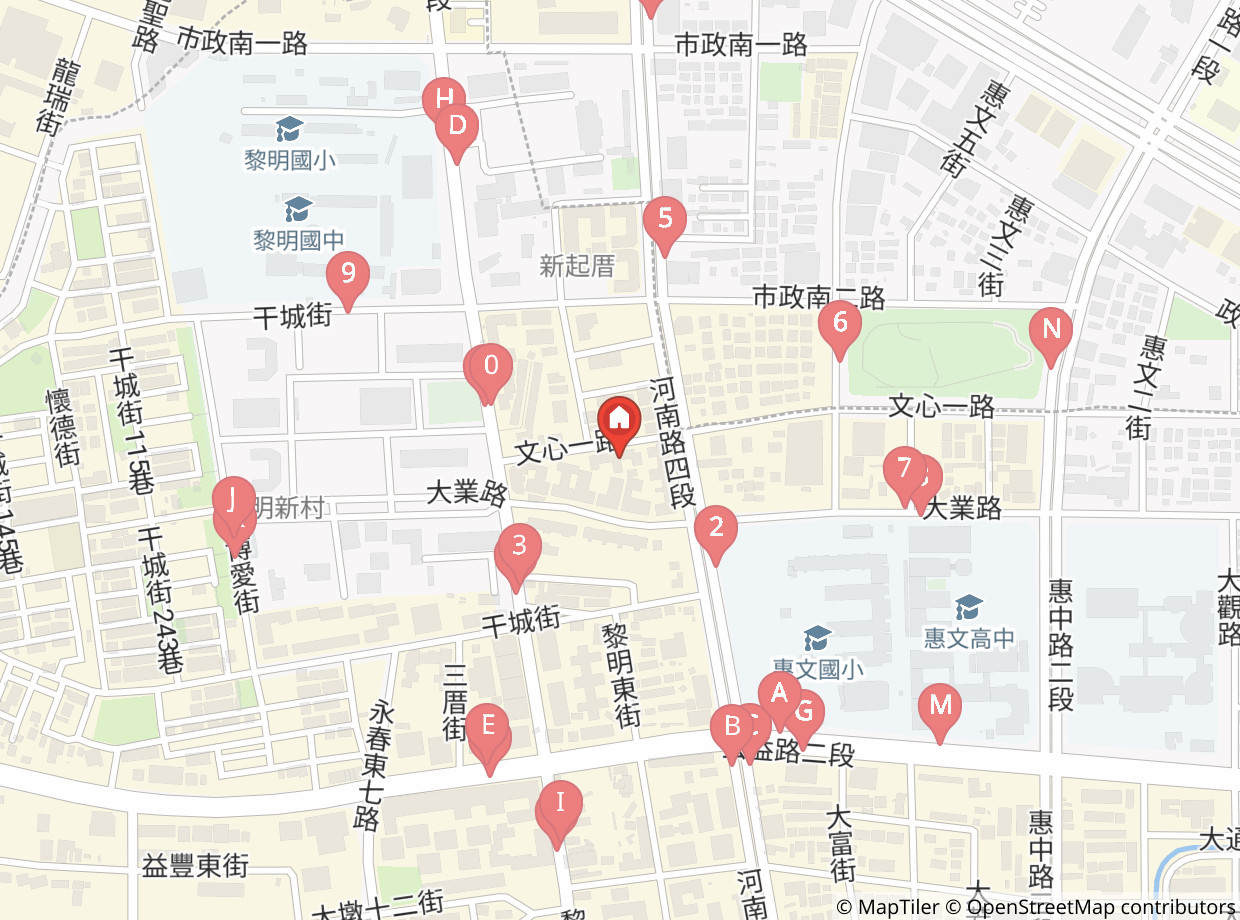Image resolution: width=1240 pixels, height=920 pixels.
Task: Select map marker B
Action: (731, 725)
